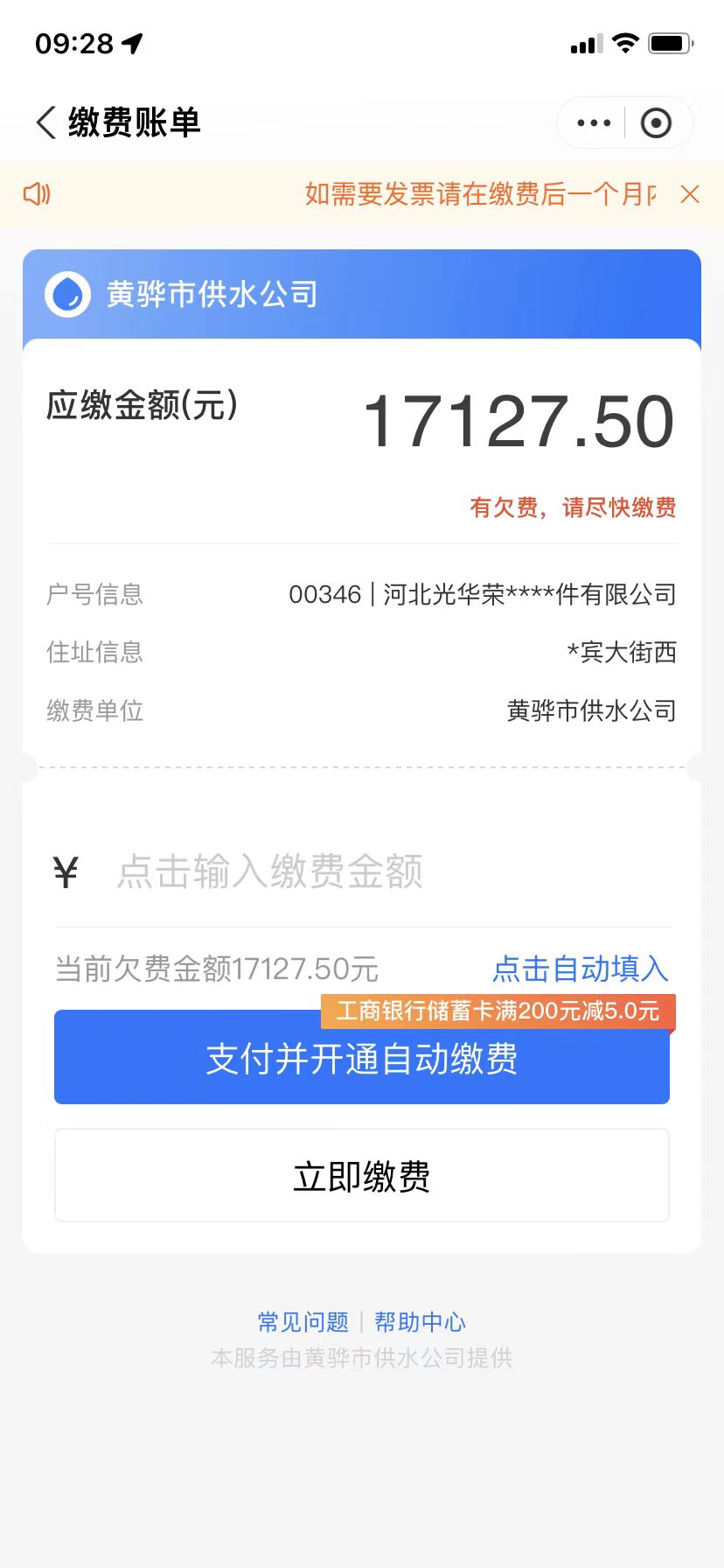
Task: Close the mini program via the circle icon
Action: pyautogui.click(x=656, y=123)
